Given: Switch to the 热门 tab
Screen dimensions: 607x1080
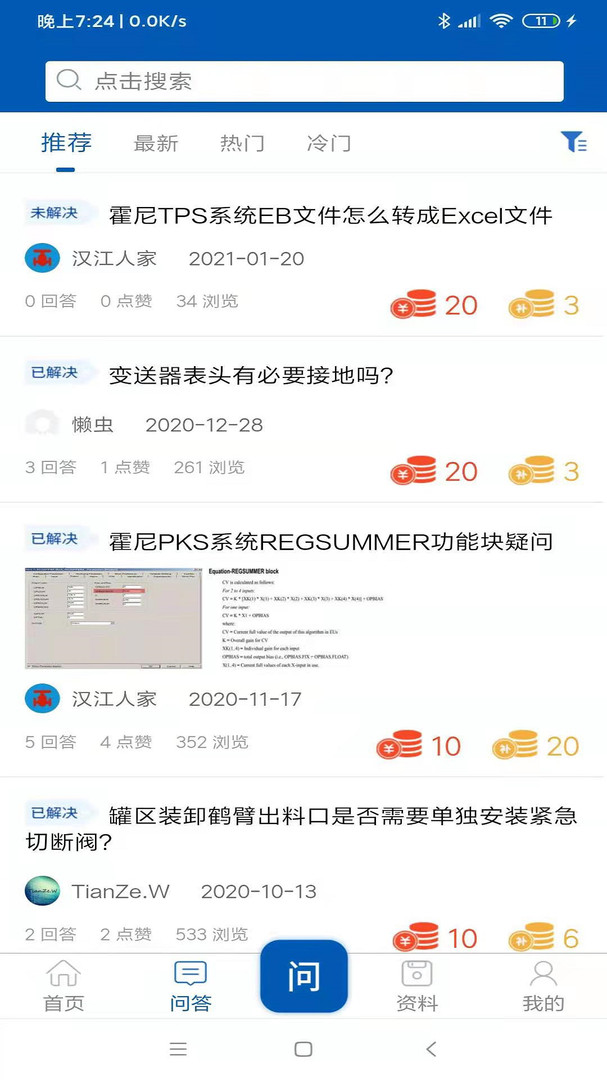Looking at the screenshot, I should click(x=242, y=143).
